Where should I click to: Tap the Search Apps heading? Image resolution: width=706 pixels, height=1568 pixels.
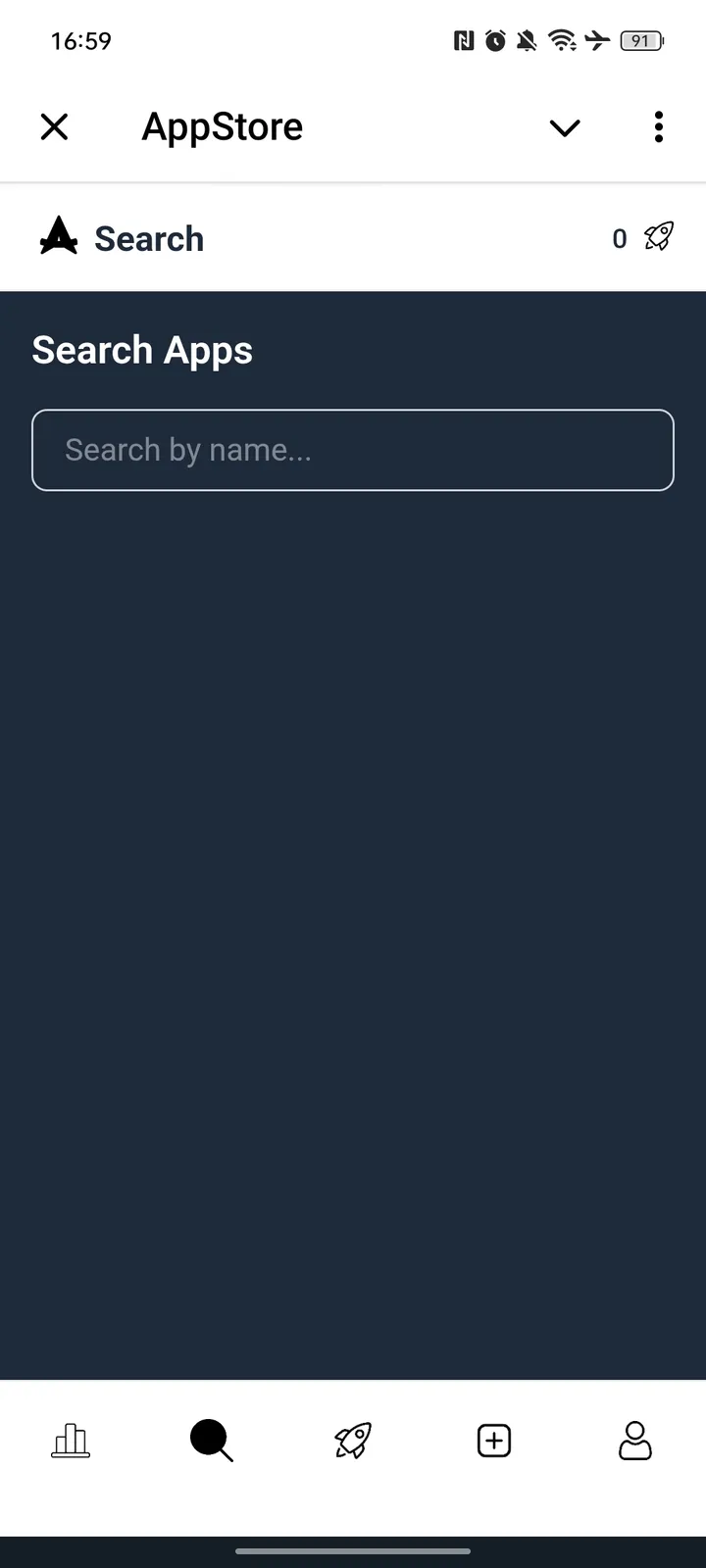tap(142, 350)
